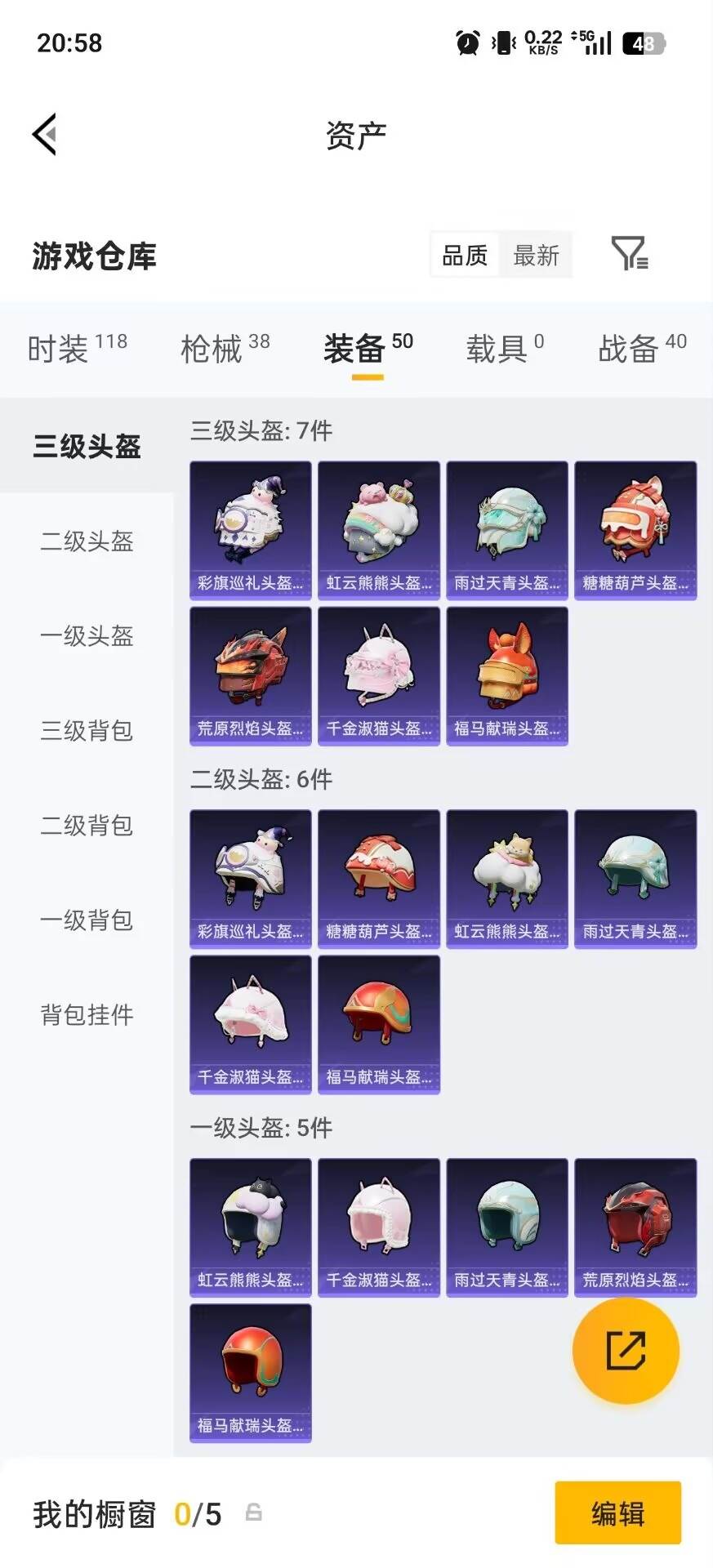Tap the vibrate mode icon in status bar
Screen dimensions: 713x1568
pyautogui.click(x=499, y=42)
